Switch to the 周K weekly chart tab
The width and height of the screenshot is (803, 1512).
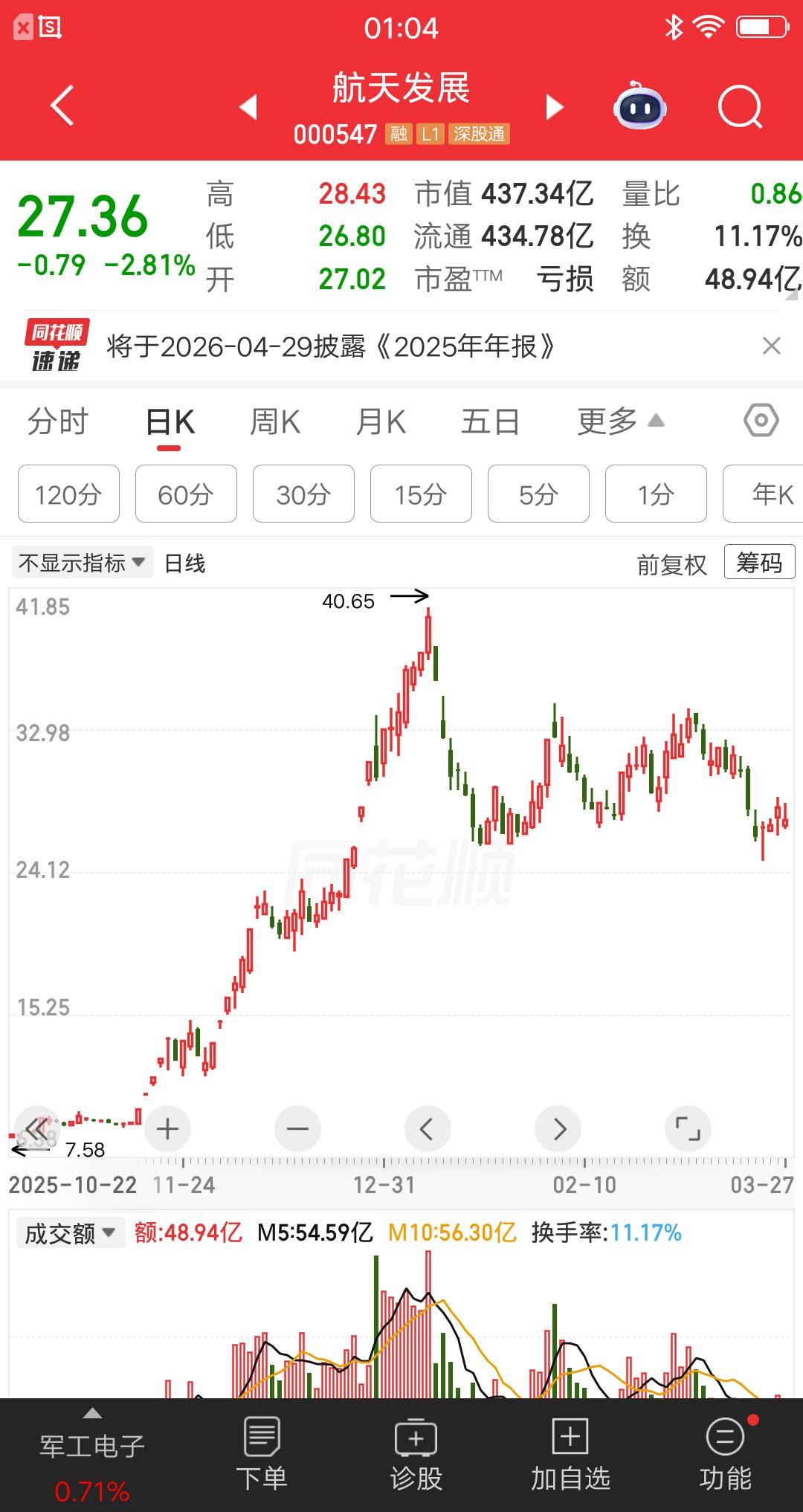point(274,420)
